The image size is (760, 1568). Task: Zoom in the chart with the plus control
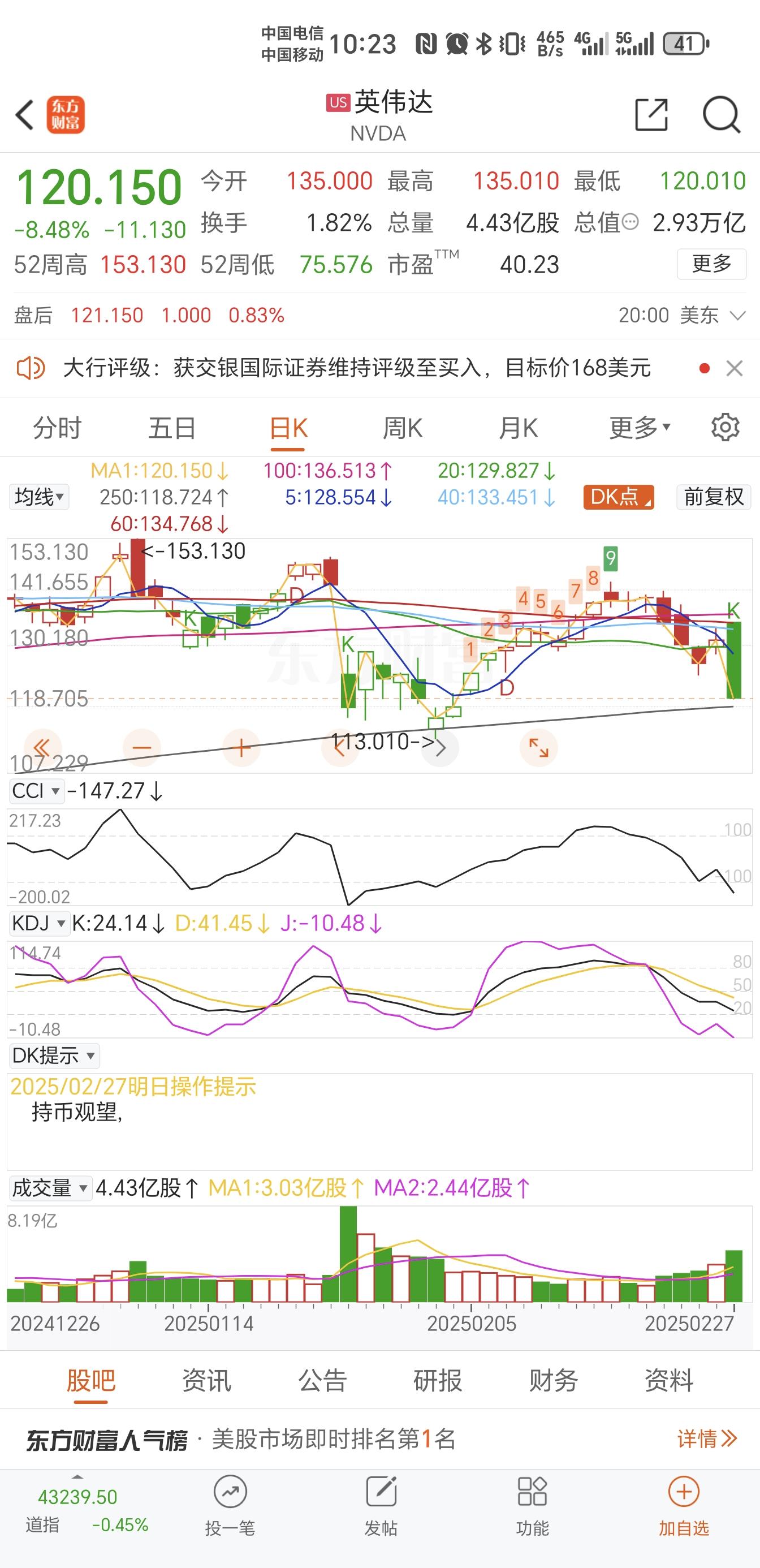(x=241, y=747)
